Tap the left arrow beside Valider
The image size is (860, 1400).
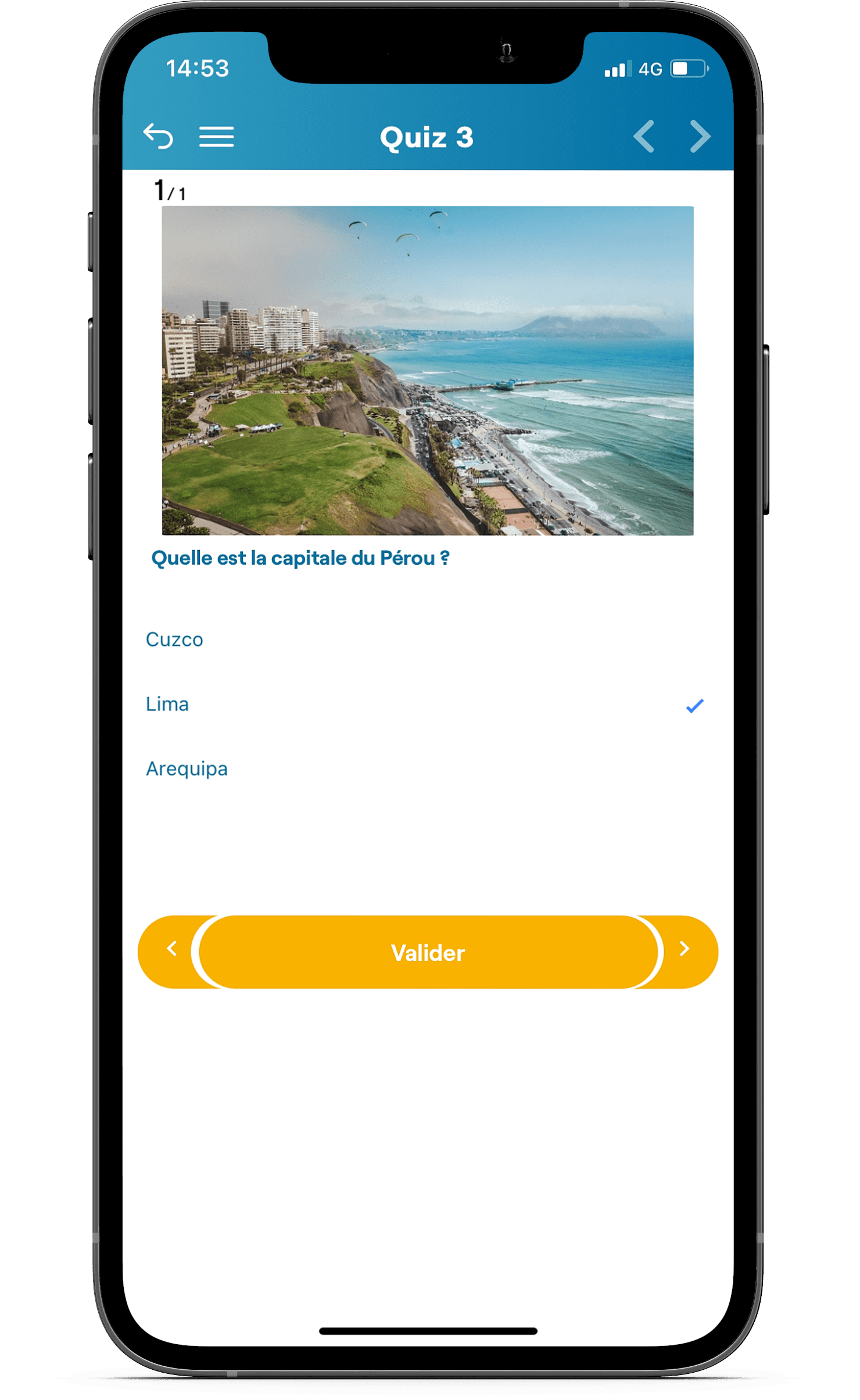[x=171, y=949]
